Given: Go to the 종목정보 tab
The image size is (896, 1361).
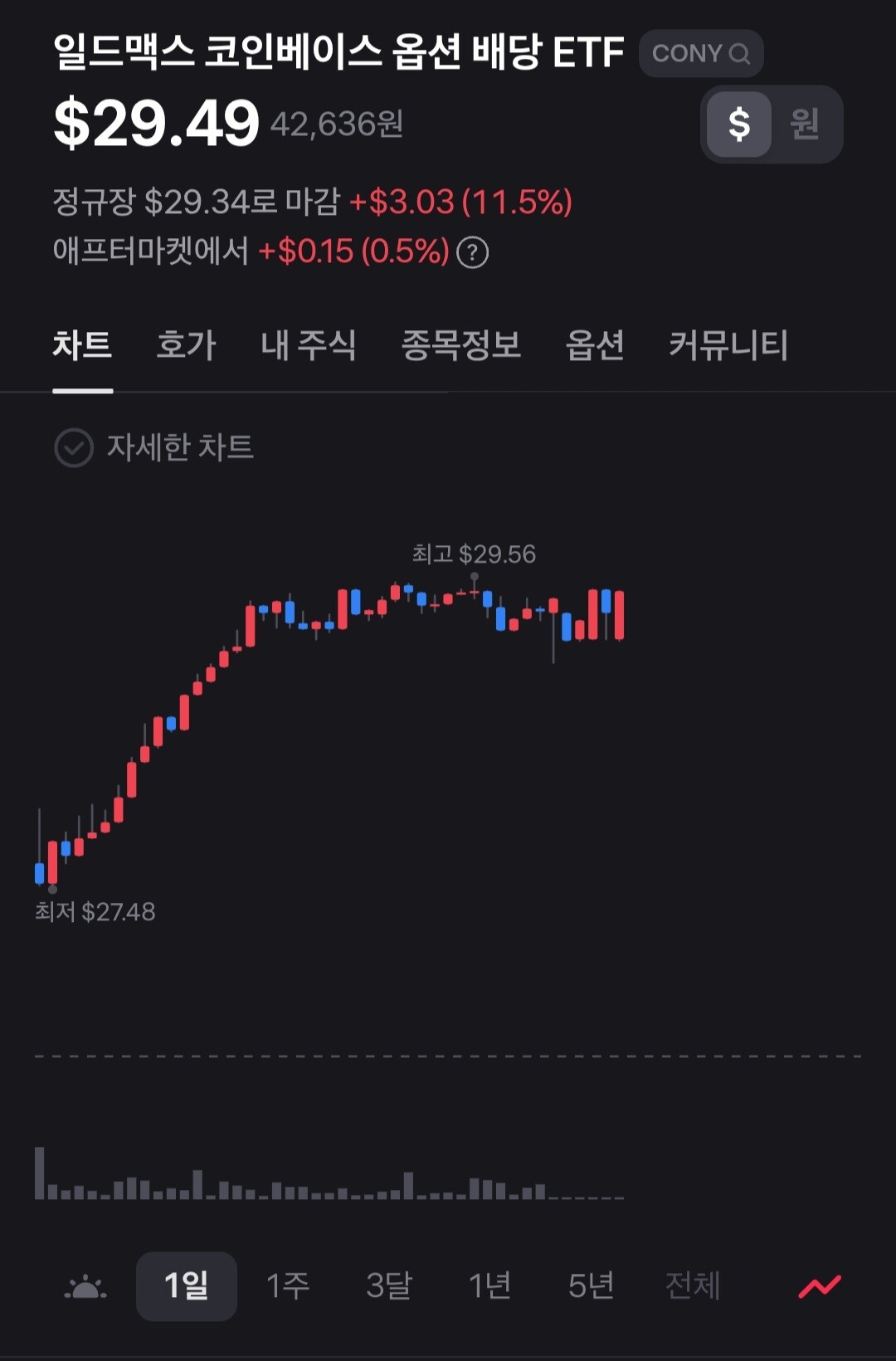Looking at the screenshot, I should (x=461, y=345).
